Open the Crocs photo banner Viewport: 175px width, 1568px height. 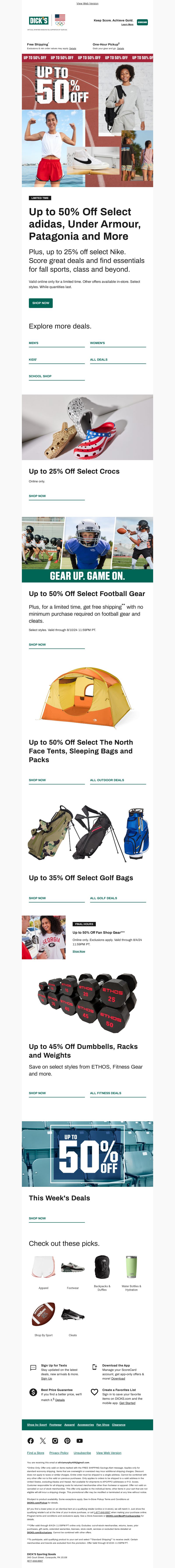pos(87,427)
